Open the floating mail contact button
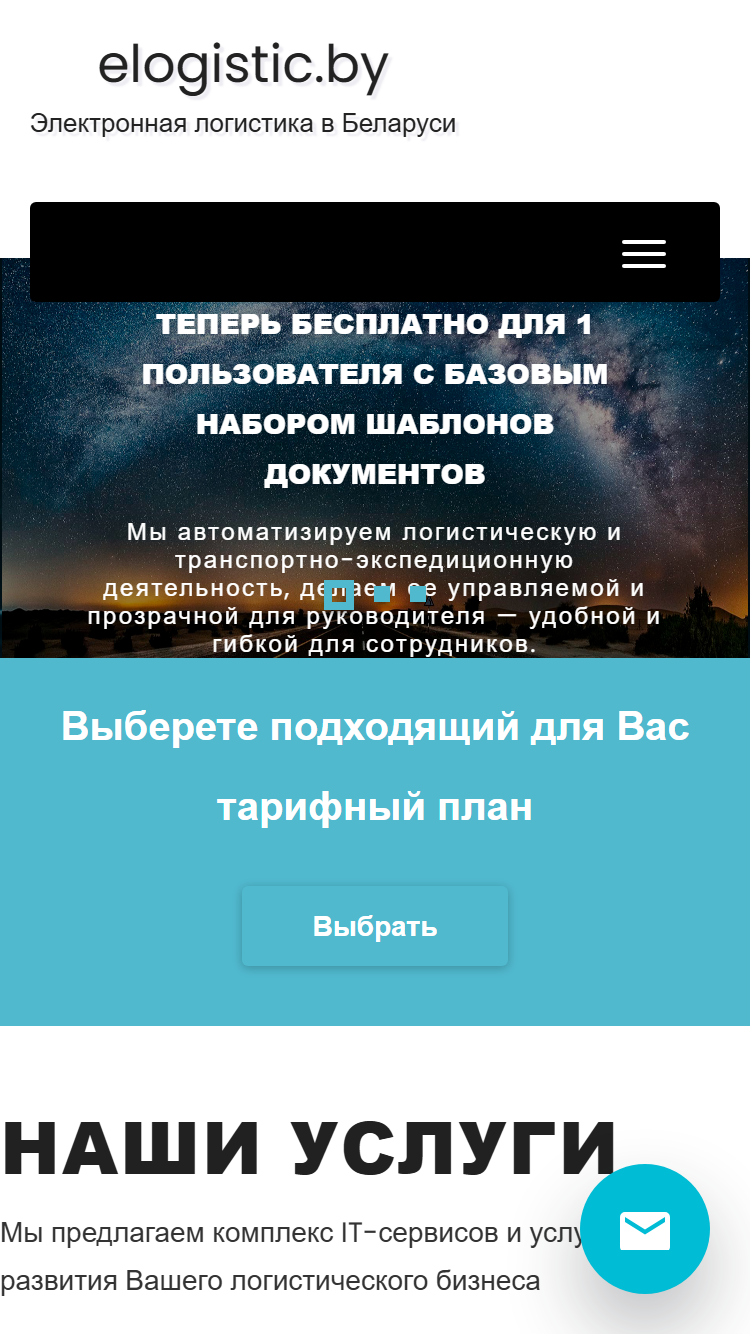Screen dimensions: 750x1334 [x=645, y=1229]
